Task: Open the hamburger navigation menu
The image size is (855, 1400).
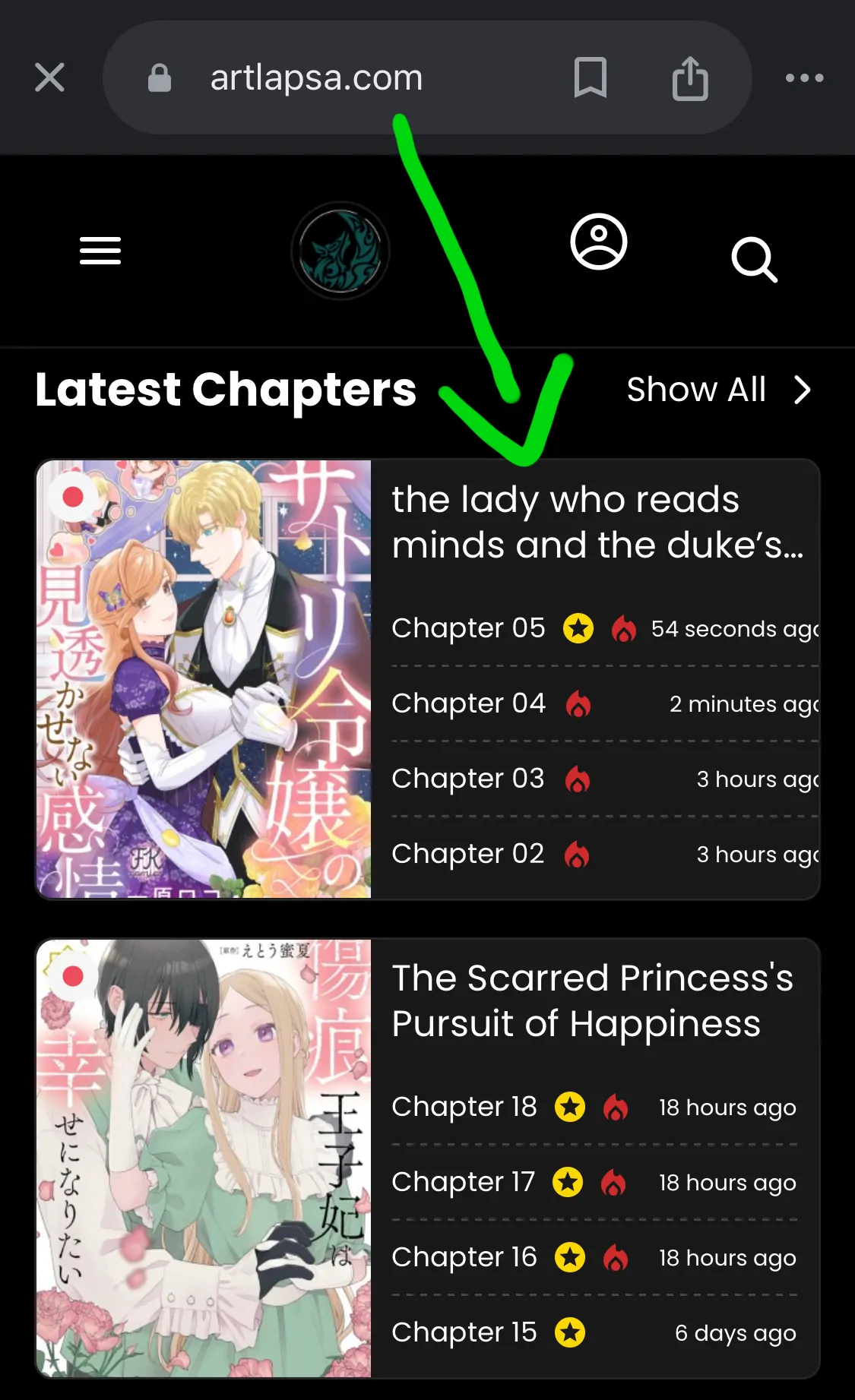Action: 100,251
